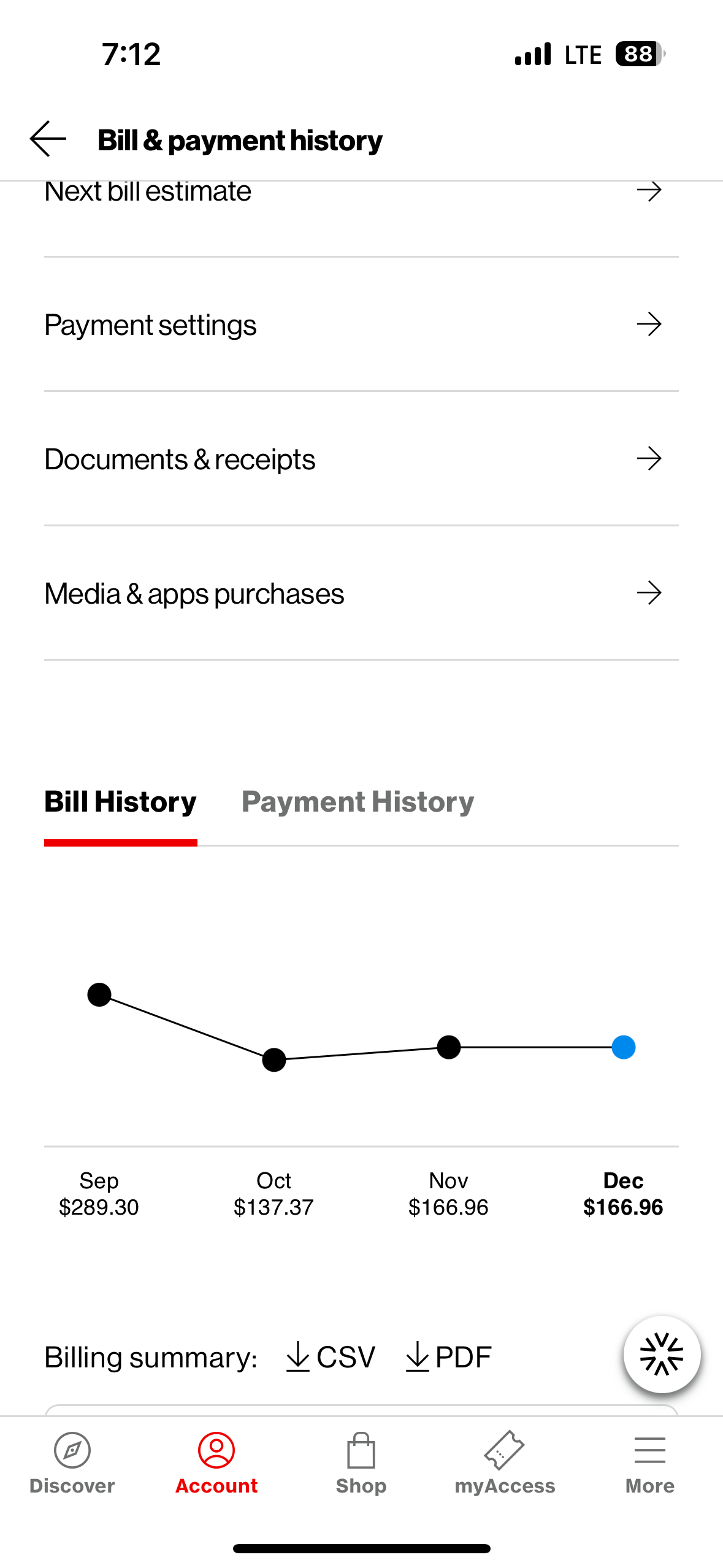The image size is (723, 1568).
Task: Go back from Bill & payment history
Action: tap(48, 139)
